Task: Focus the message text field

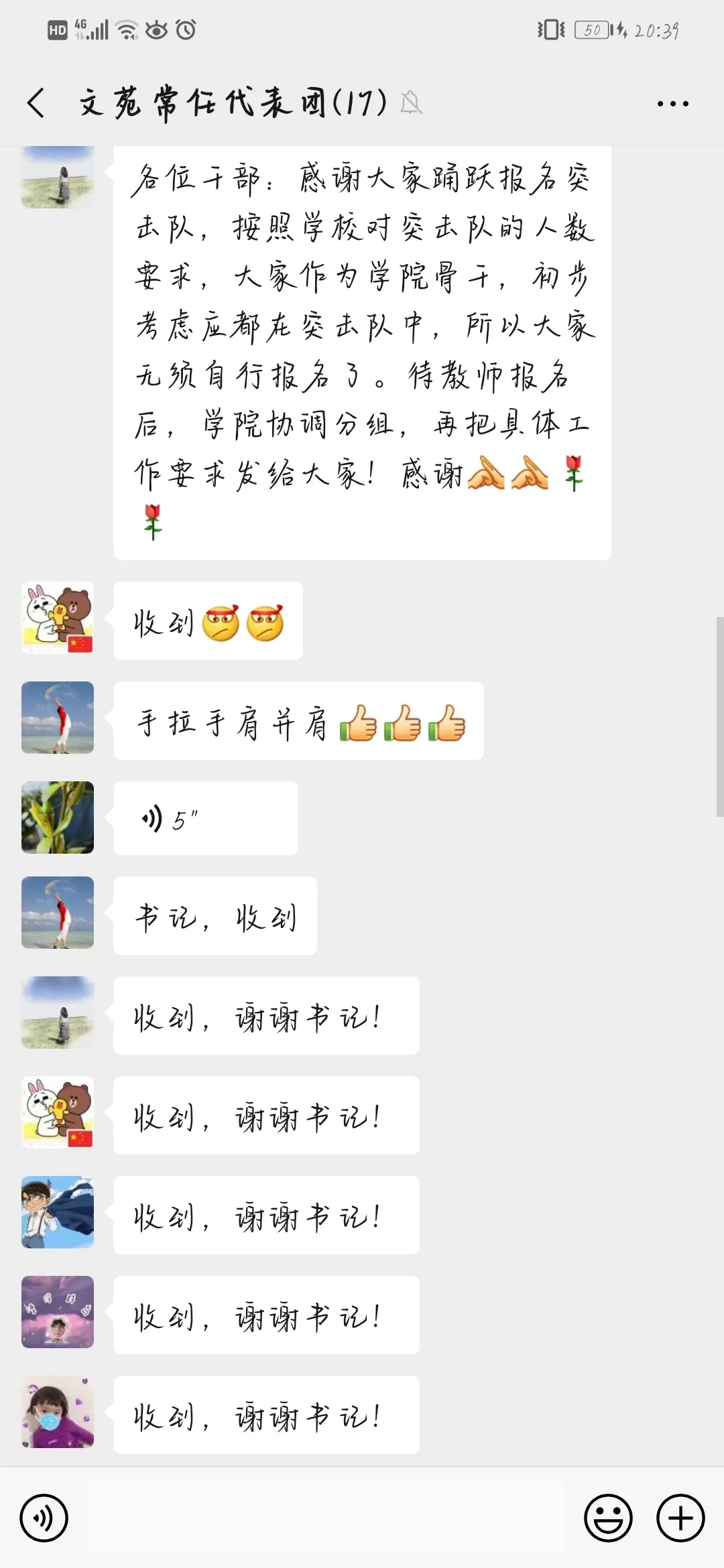Action: [x=326, y=1518]
